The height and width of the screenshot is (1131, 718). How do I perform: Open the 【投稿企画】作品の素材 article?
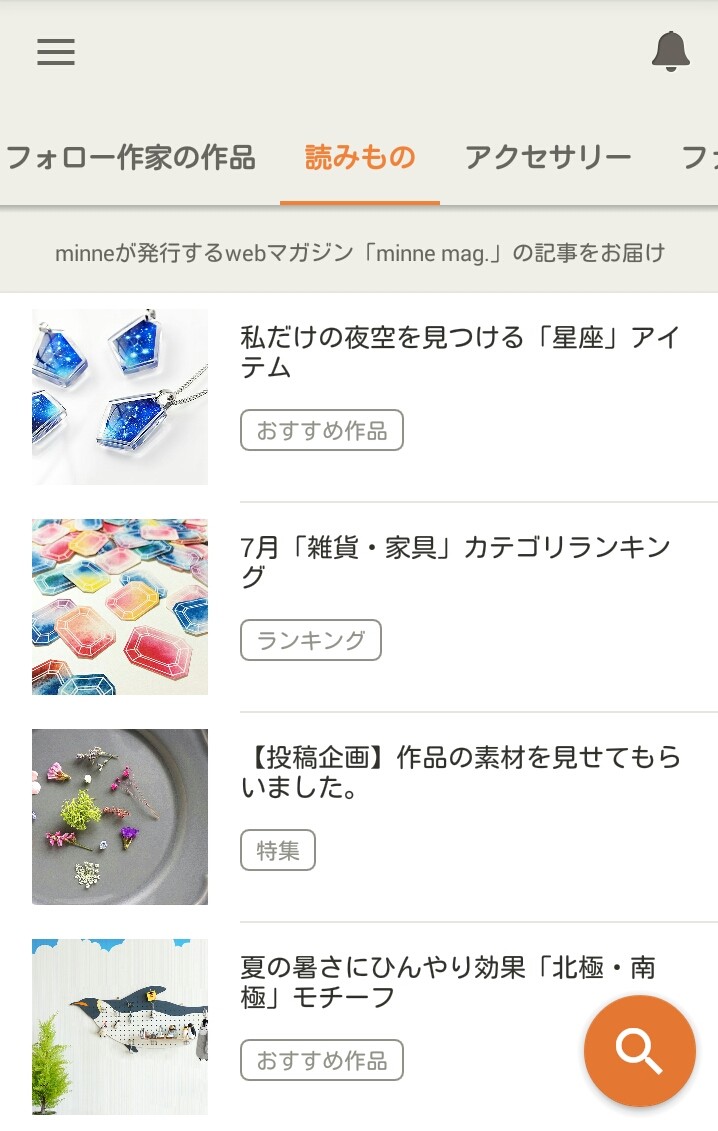pyautogui.click(x=460, y=773)
